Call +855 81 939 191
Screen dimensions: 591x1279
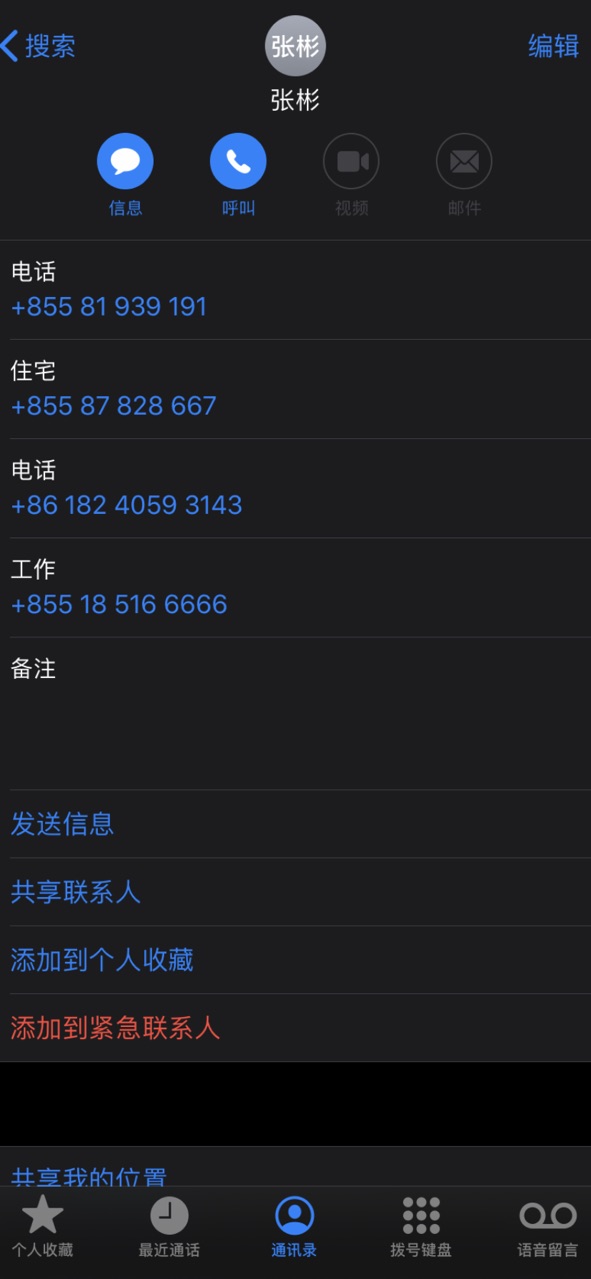(109, 306)
